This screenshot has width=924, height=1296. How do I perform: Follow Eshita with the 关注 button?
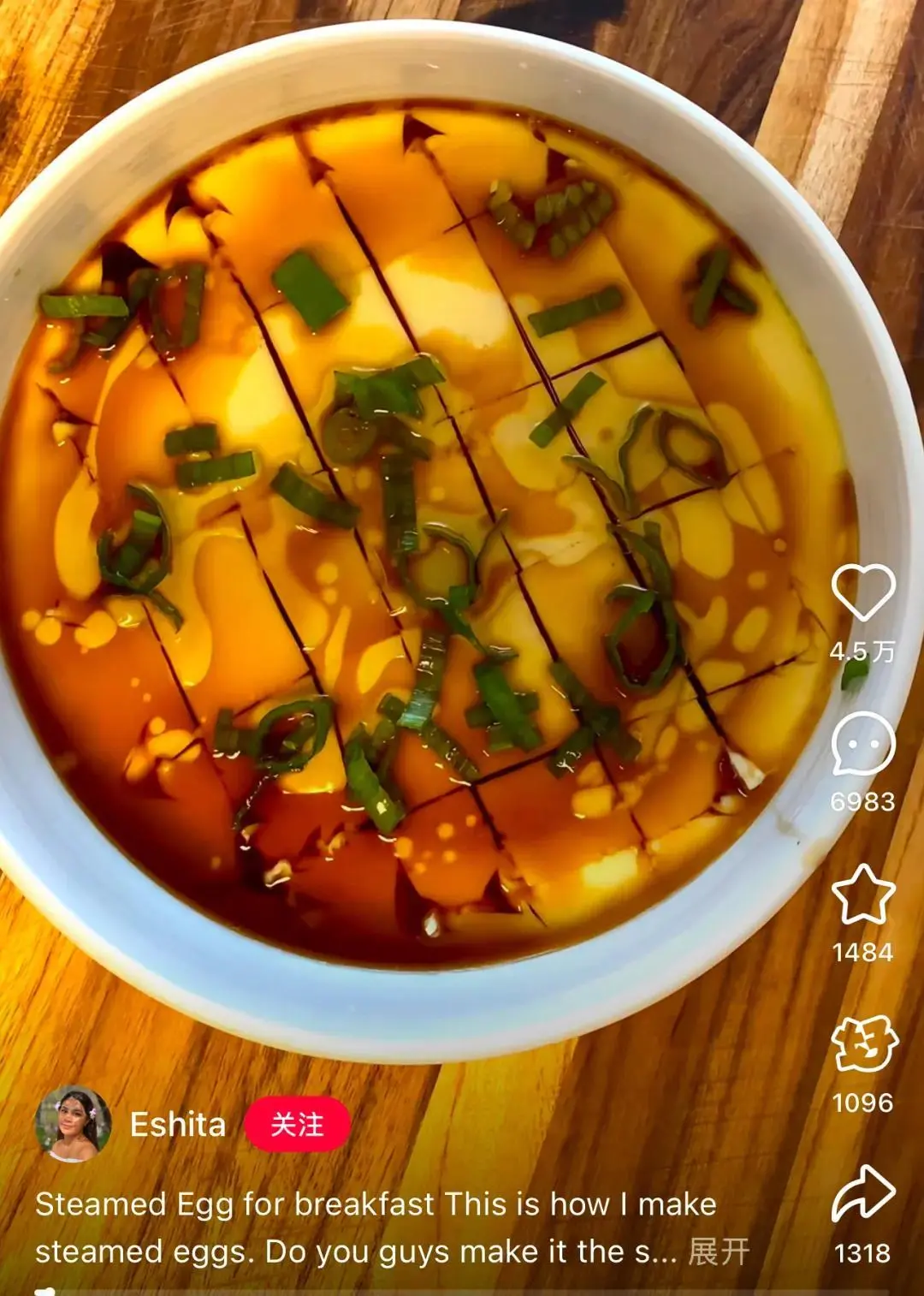click(x=297, y=1124)
